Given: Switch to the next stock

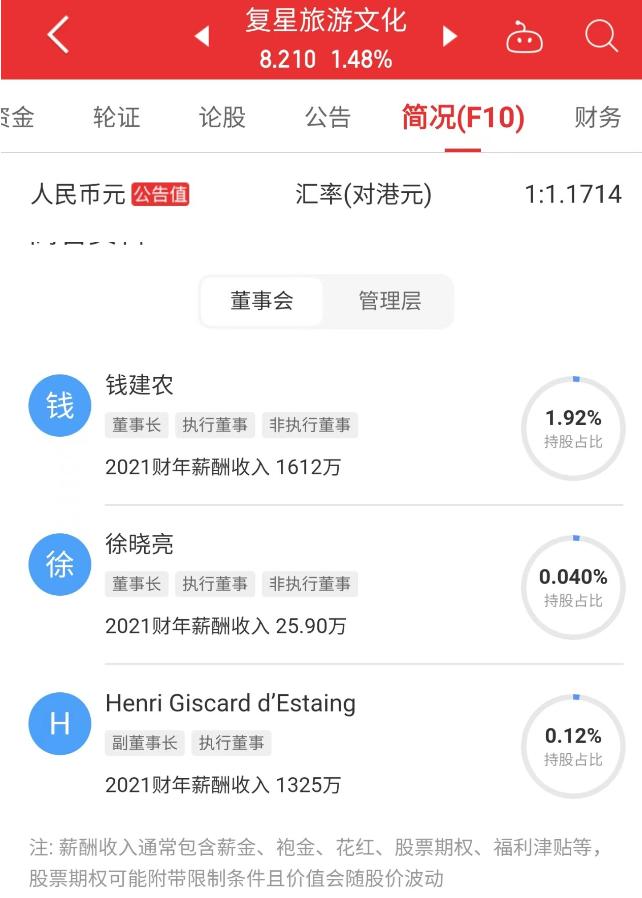Looking at the screenshot, I should pos(449,37).
